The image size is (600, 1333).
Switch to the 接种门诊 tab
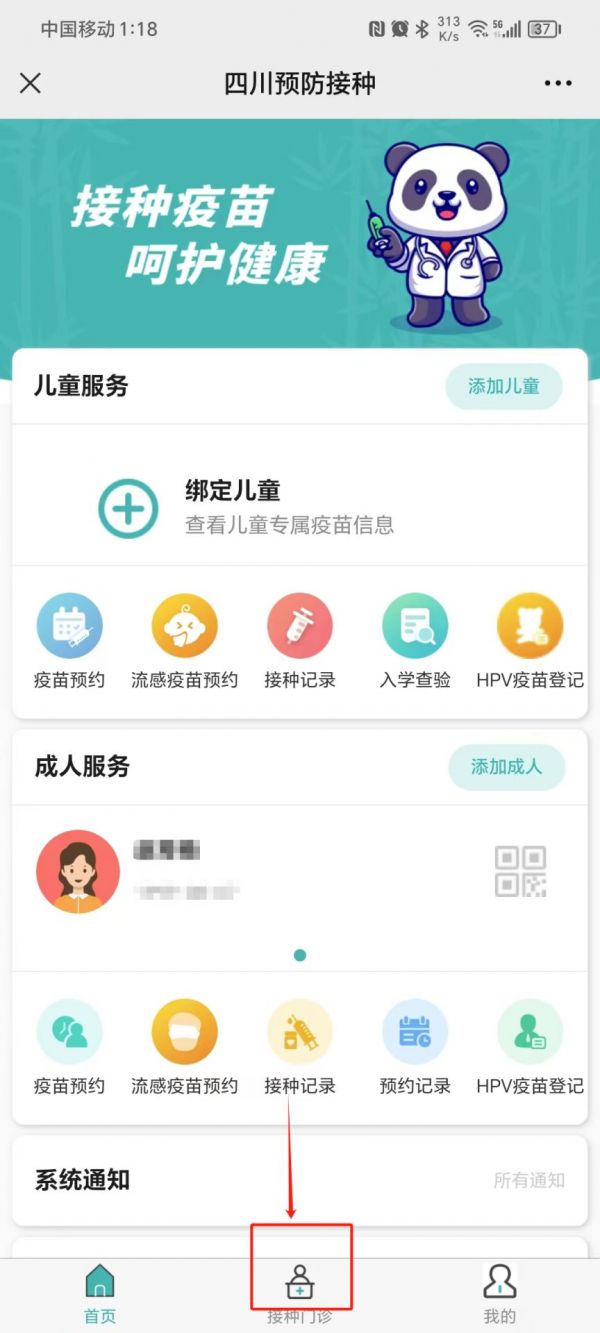pyautogui.click(x=300, y=1293)
